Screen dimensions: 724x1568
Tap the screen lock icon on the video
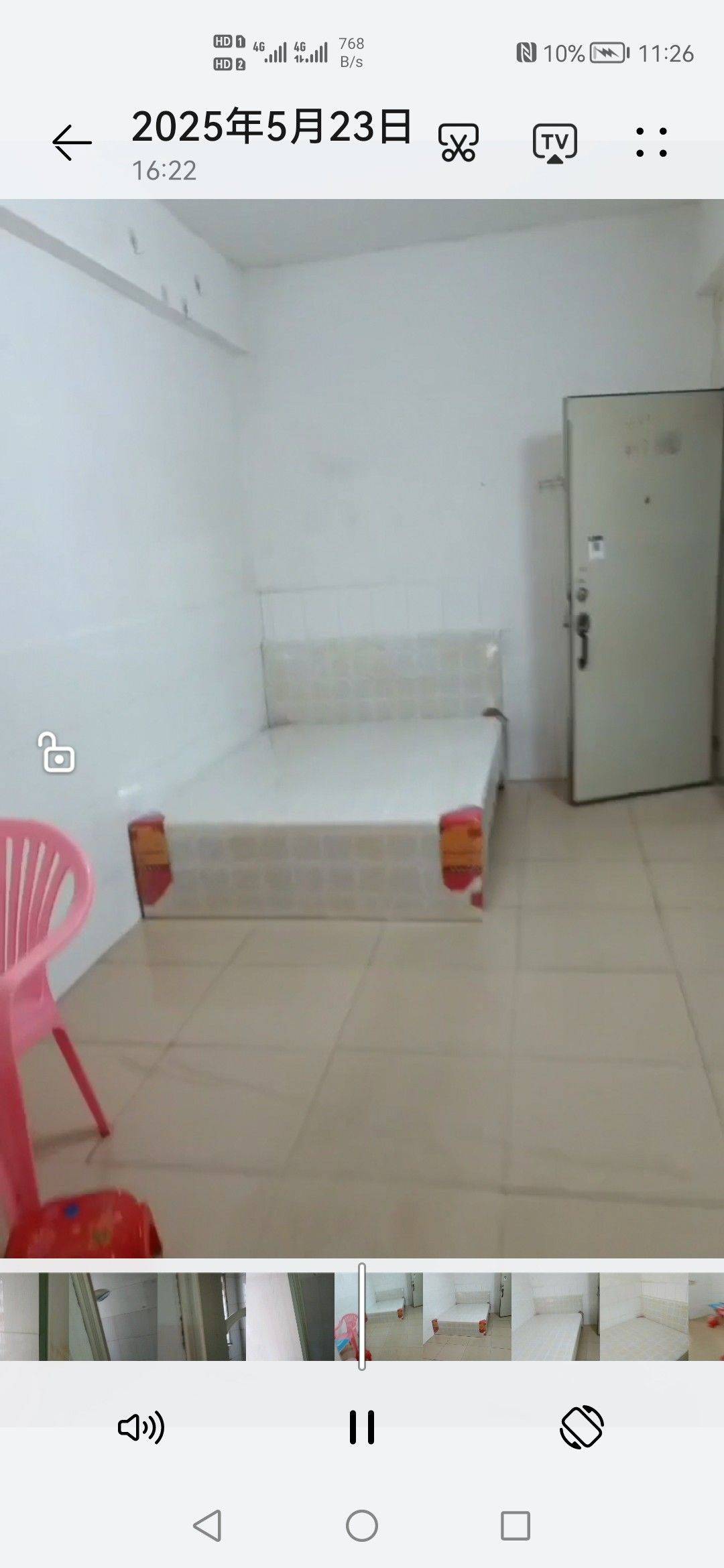click(x=56, y=753)
